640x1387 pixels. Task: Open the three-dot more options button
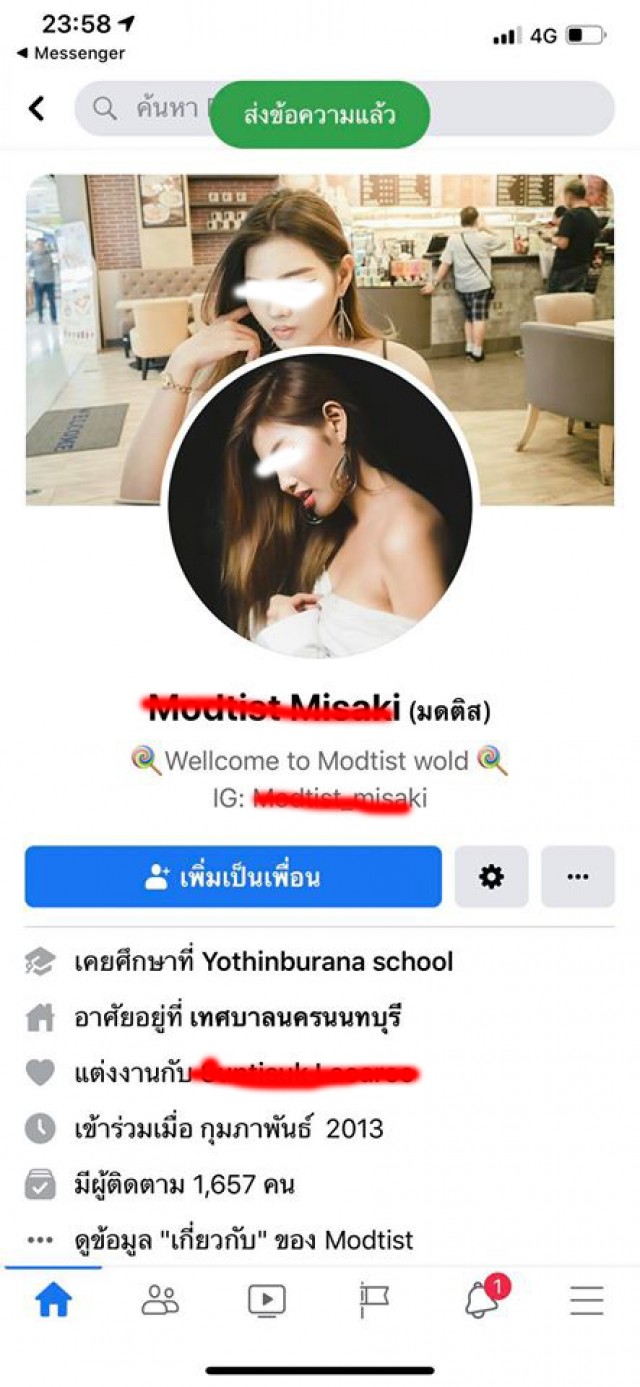pyautogui.click(x=577, y=877)
